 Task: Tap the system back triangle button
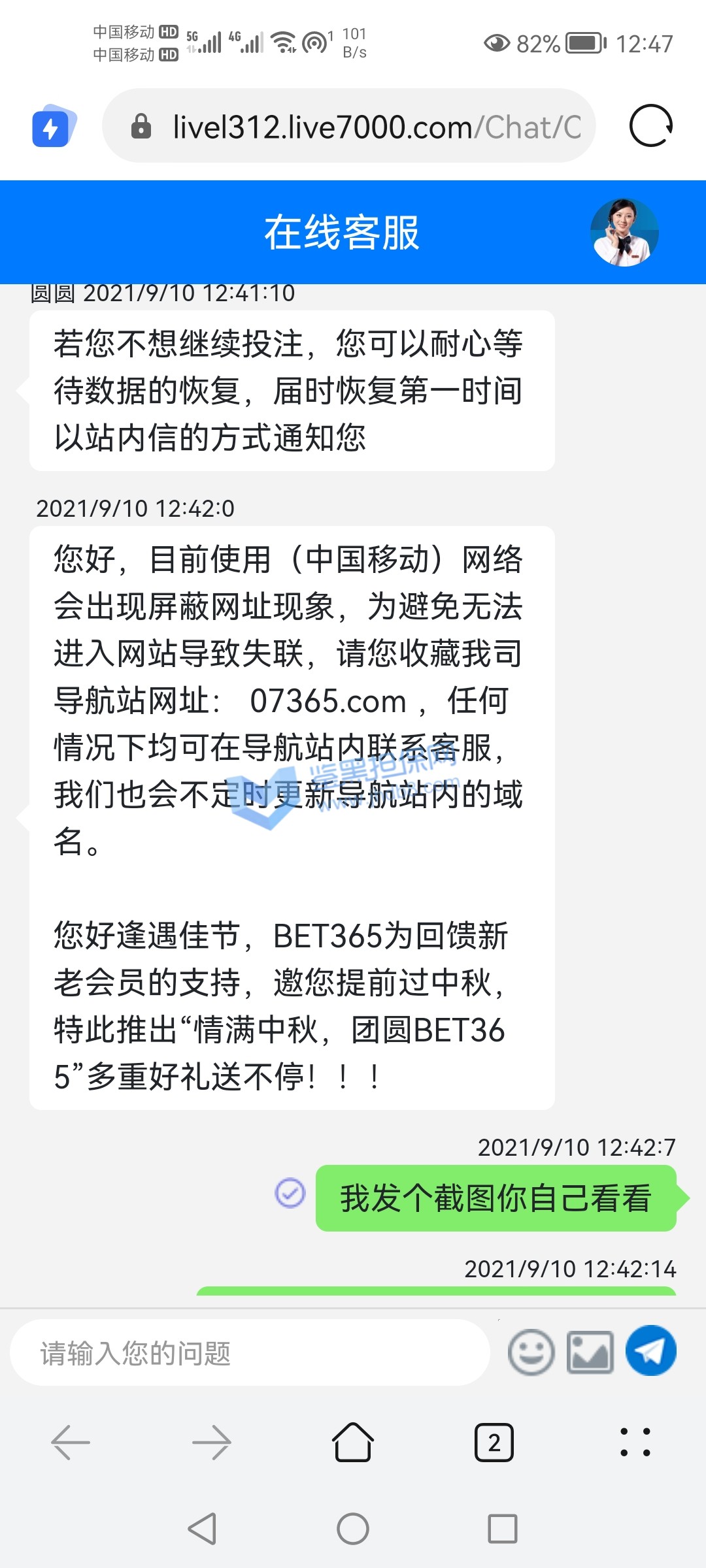tap(202, 1529)
